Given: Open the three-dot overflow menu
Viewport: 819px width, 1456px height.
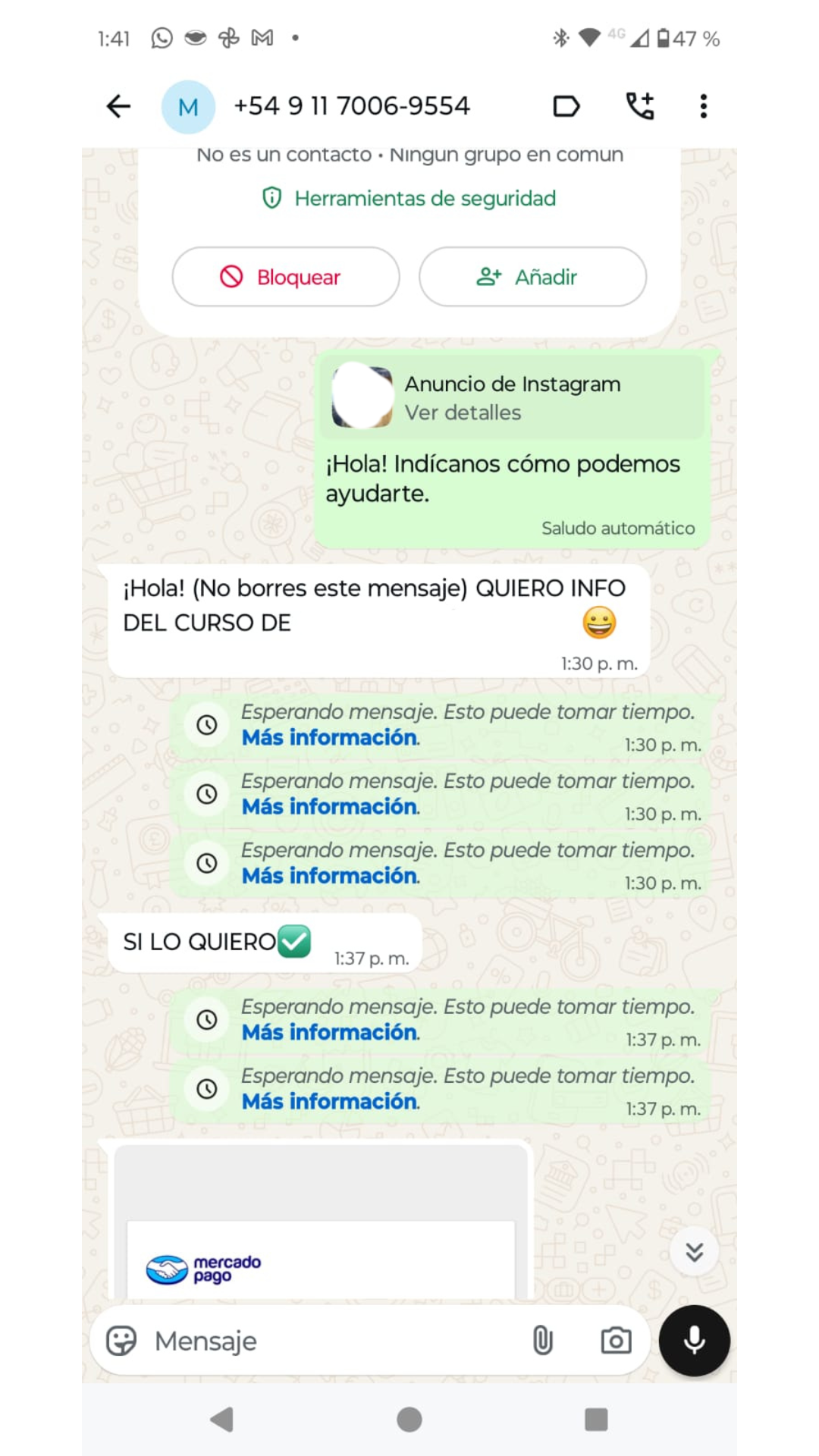Looking at the screenshot, I should pyautogui.click(x=703, y=105).
